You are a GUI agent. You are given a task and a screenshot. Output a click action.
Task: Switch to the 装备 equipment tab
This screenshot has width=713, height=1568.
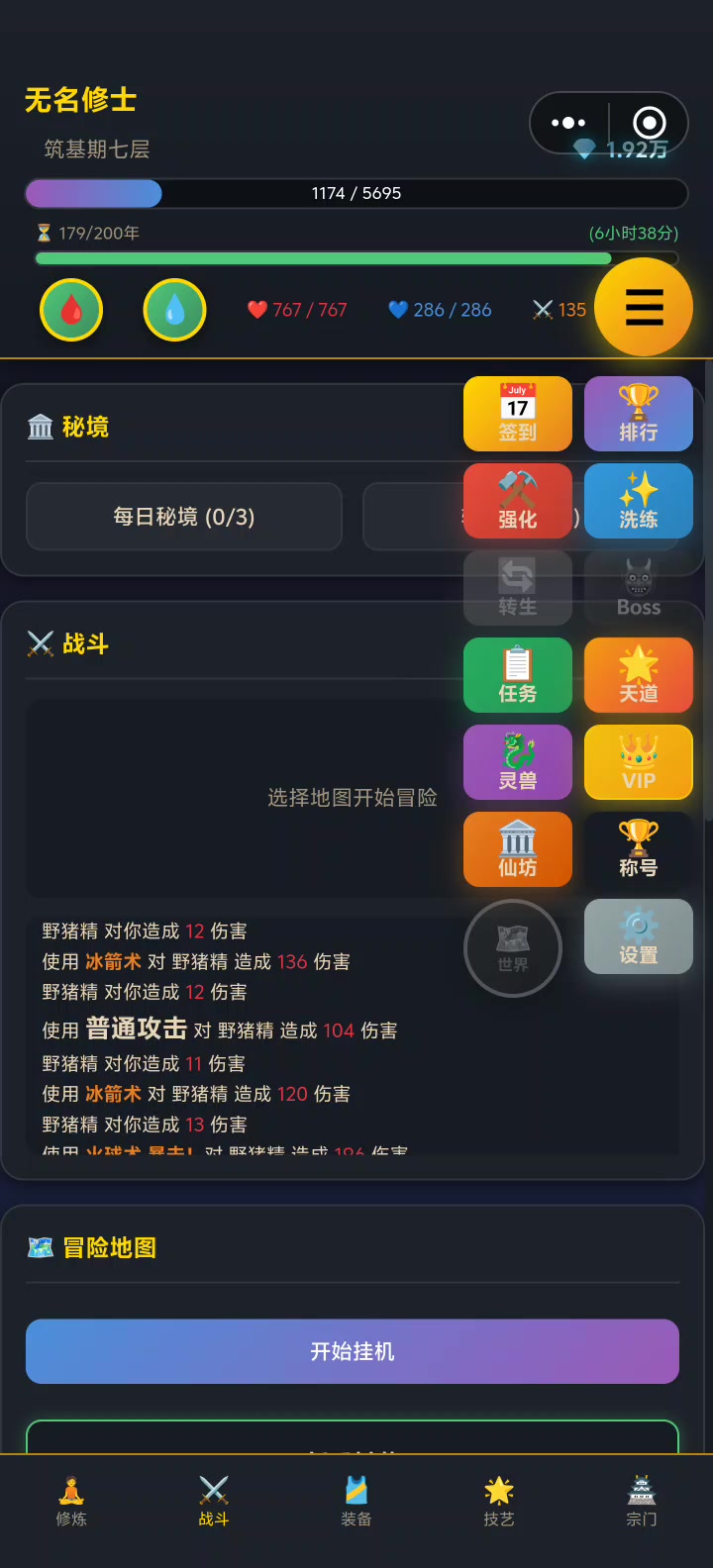[x=356, y=1501]
